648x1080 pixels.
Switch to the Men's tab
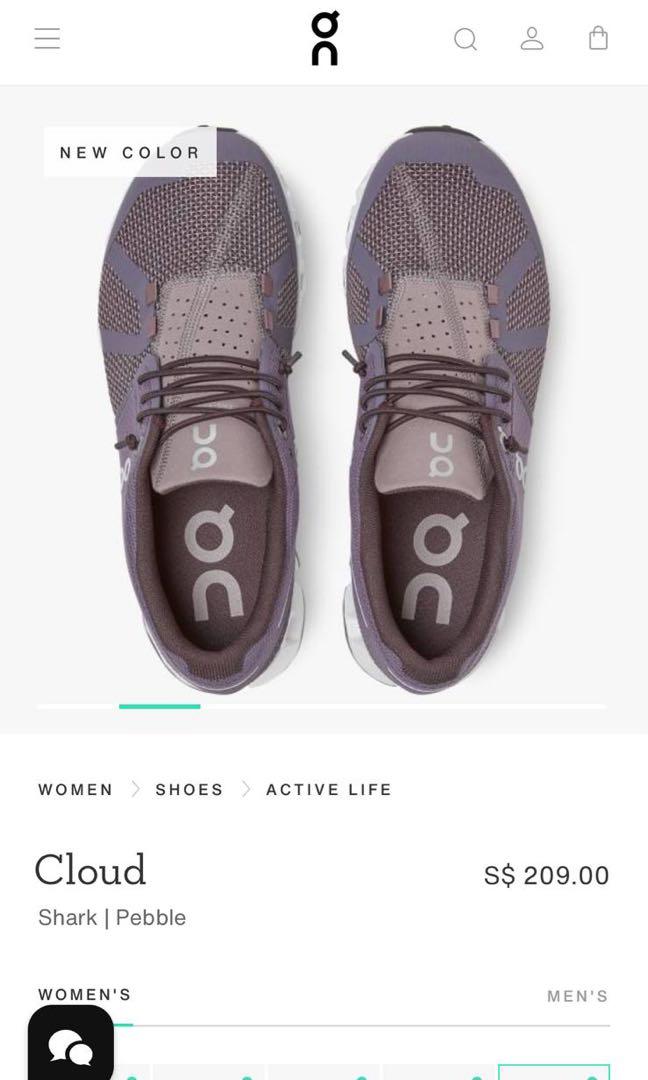[577, 996]
